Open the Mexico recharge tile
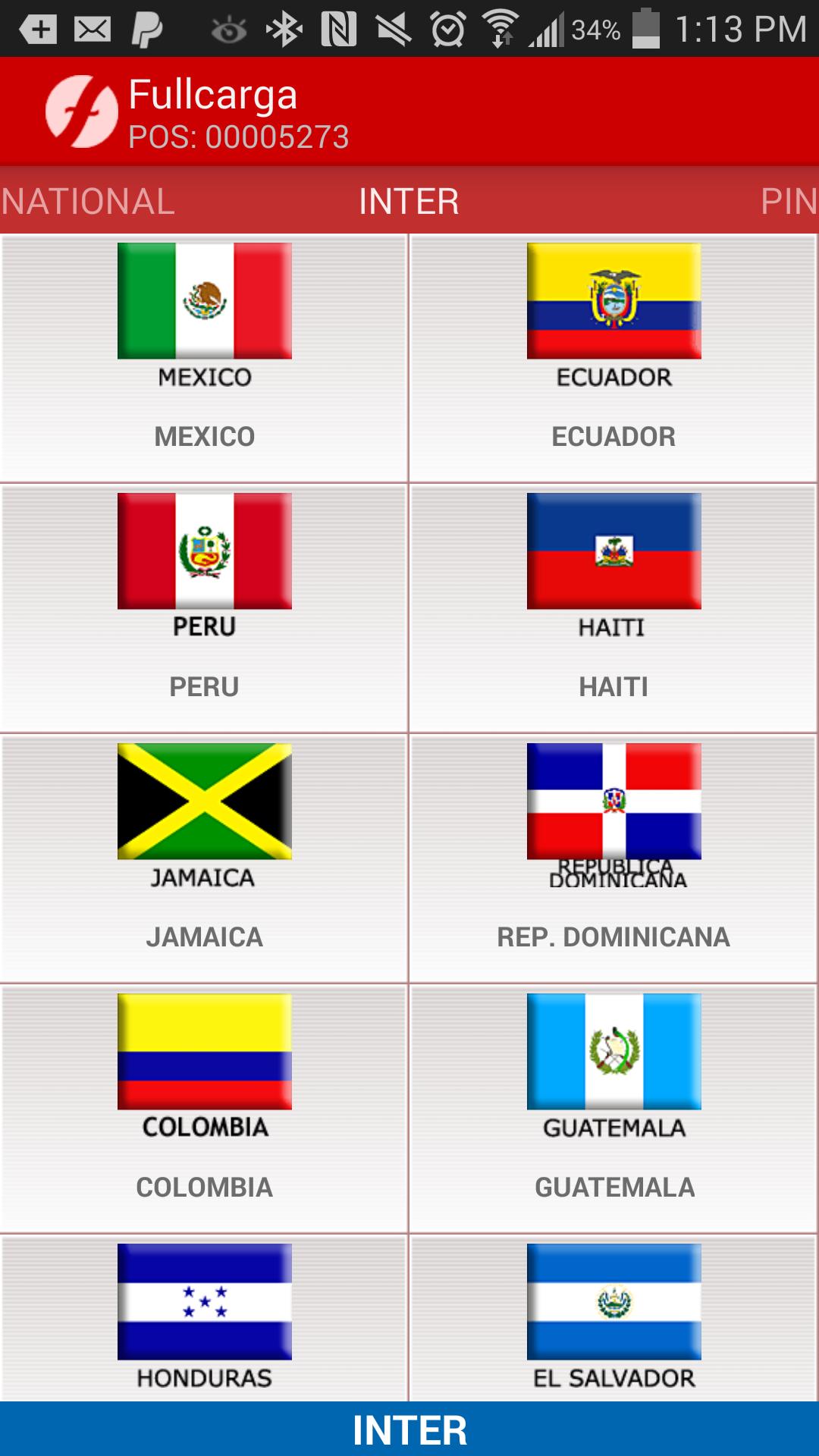Image resolution: width=819 pixels, height=1456 pixels. 204,358
